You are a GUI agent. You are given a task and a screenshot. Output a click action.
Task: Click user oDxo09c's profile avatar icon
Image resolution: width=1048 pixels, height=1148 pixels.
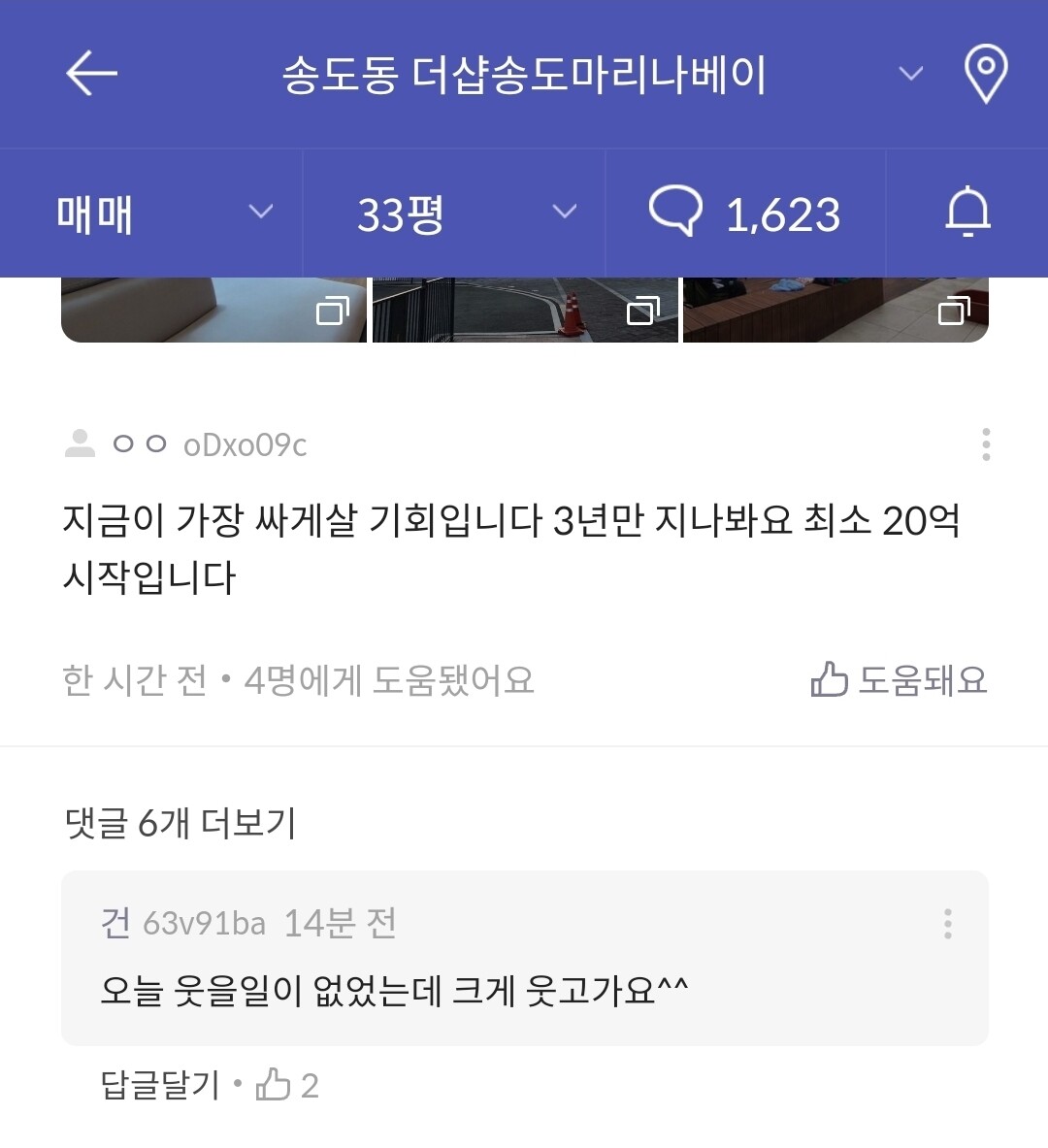(x=81, y=444)
